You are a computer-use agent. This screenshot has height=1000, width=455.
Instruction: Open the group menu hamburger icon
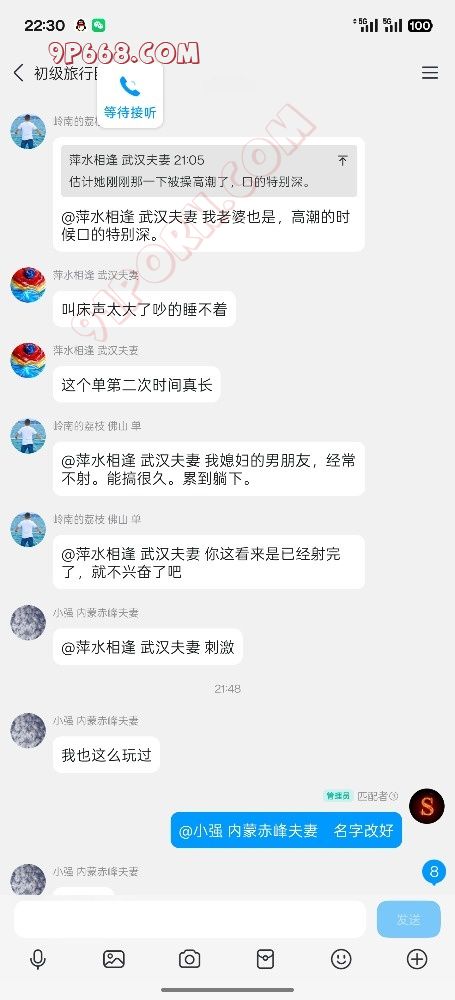(429, 73)
